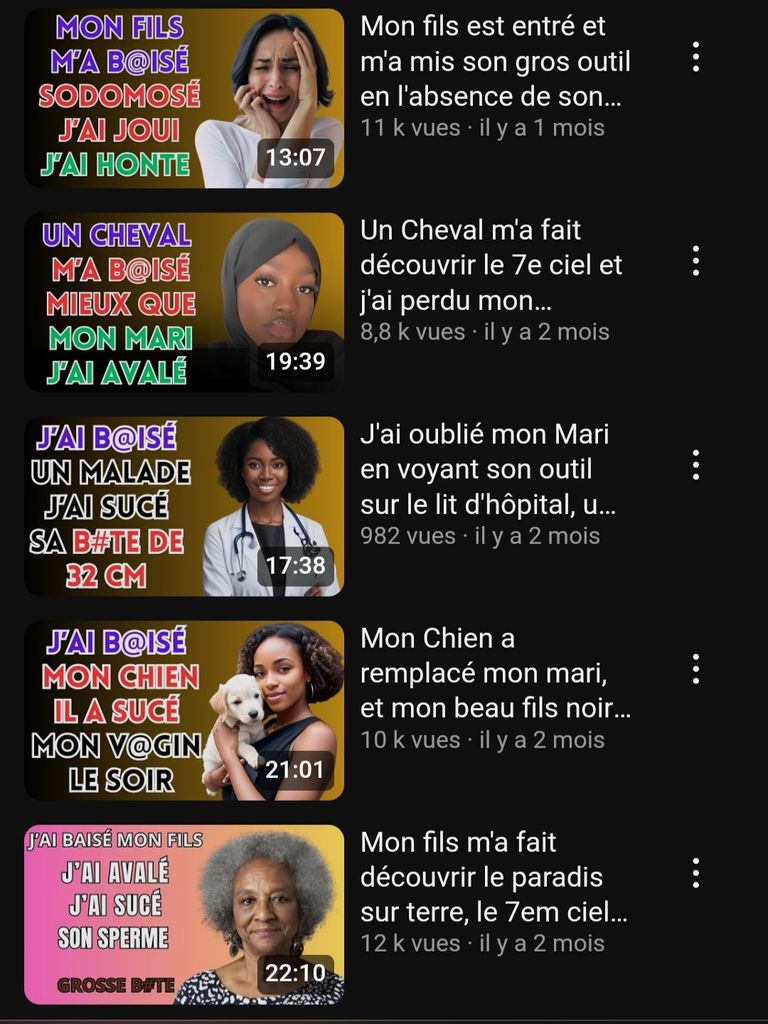Open the menu for the 22:10 video

(696, 873)
